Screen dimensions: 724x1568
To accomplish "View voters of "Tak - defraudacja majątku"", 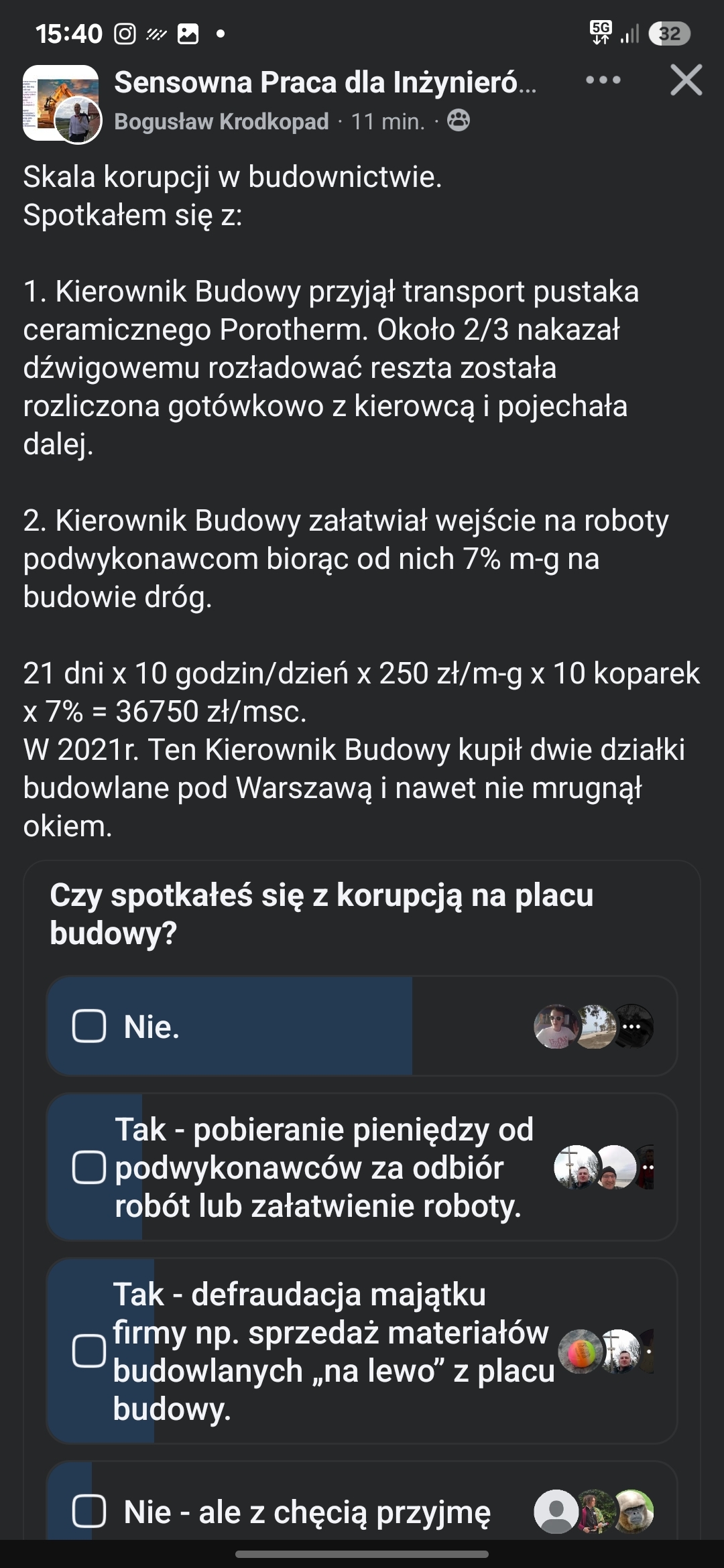I will click(x=605, y=1351).
